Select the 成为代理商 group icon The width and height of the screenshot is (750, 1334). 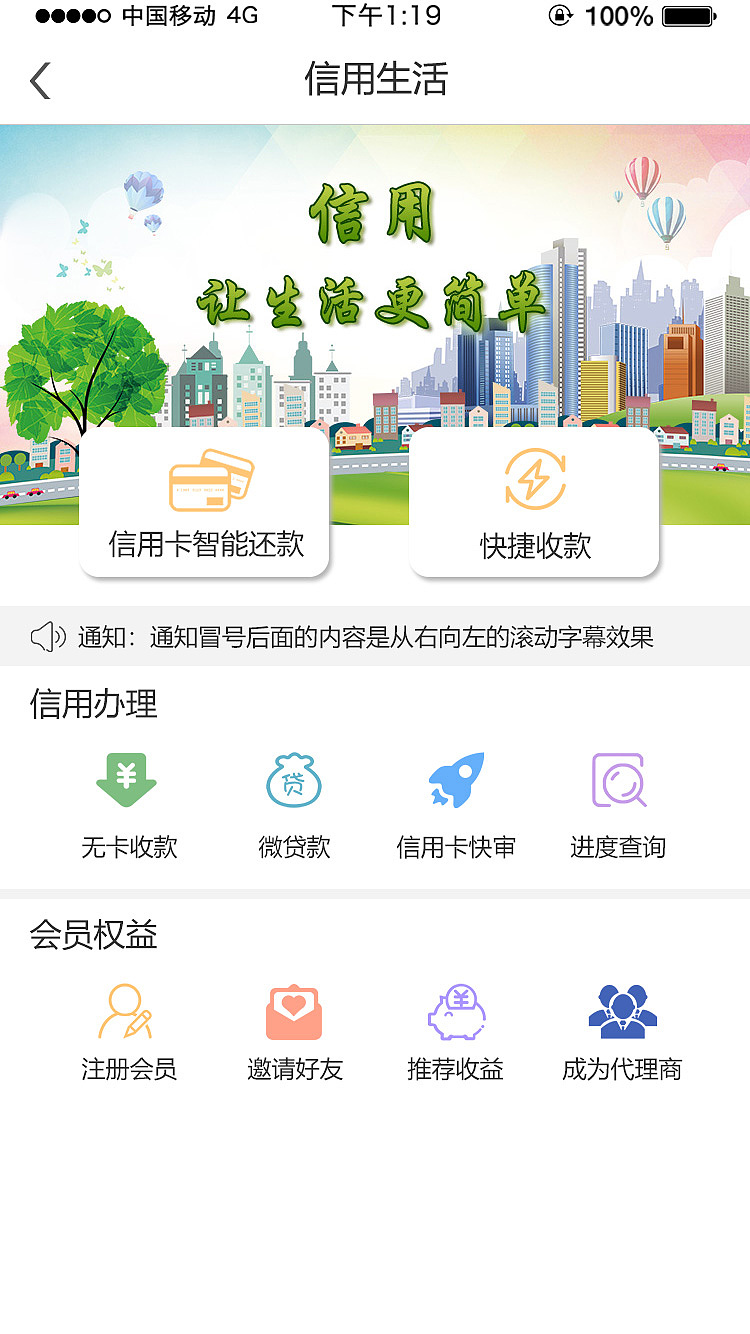pos(621,1012)
